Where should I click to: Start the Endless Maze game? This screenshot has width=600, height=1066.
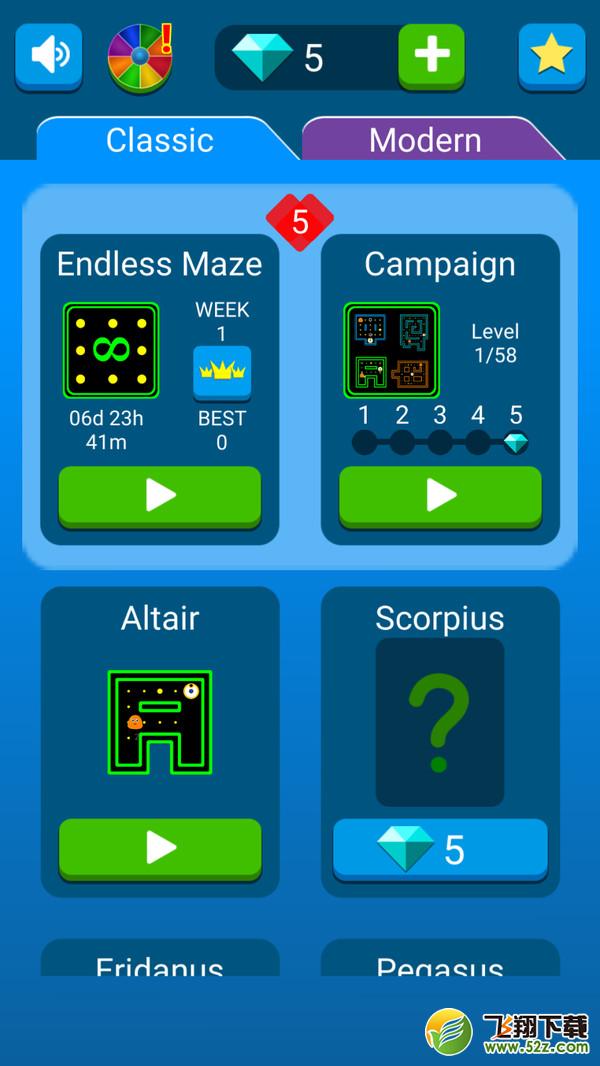(x=160, y=498)
